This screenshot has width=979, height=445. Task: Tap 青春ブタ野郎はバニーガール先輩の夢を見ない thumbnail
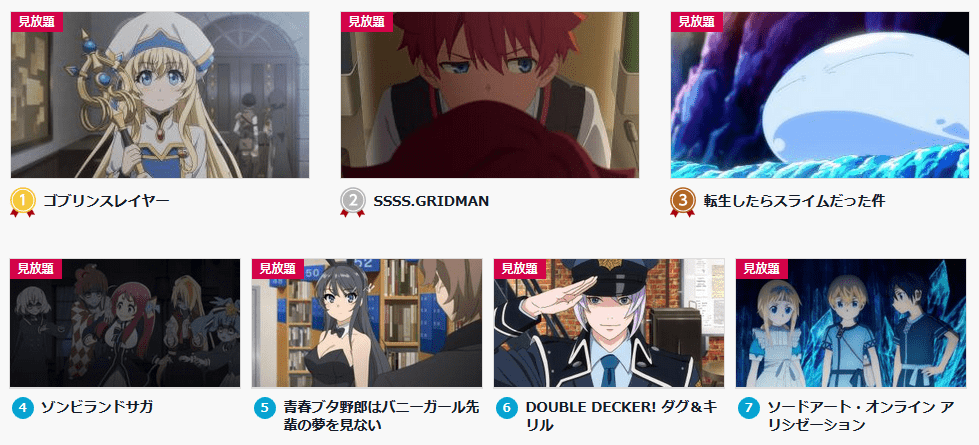(x=367, y=322)
